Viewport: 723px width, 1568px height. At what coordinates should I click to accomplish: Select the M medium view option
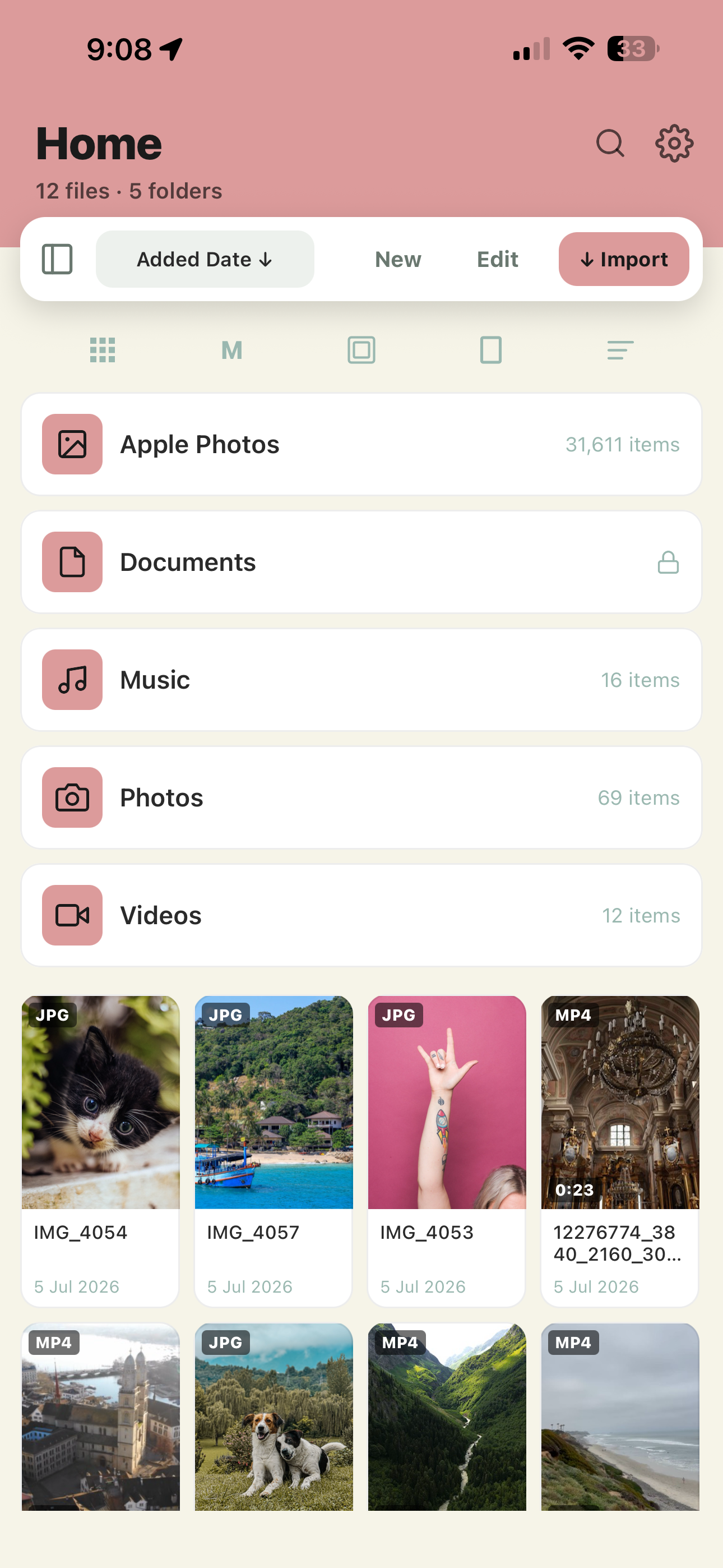[x=232, y=350]
